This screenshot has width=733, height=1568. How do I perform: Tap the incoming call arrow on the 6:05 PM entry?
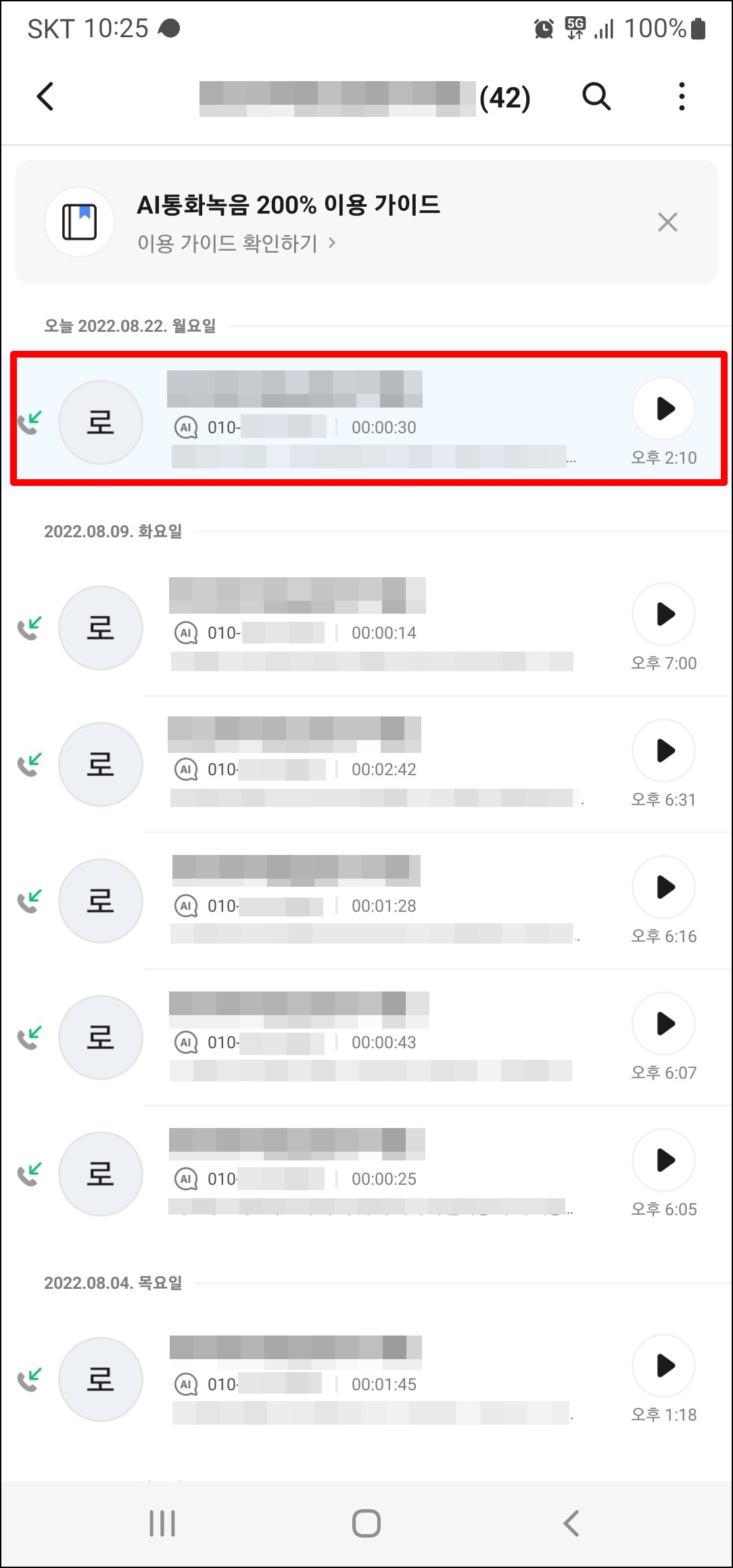pyautogui.click(x=30, y=1173)
